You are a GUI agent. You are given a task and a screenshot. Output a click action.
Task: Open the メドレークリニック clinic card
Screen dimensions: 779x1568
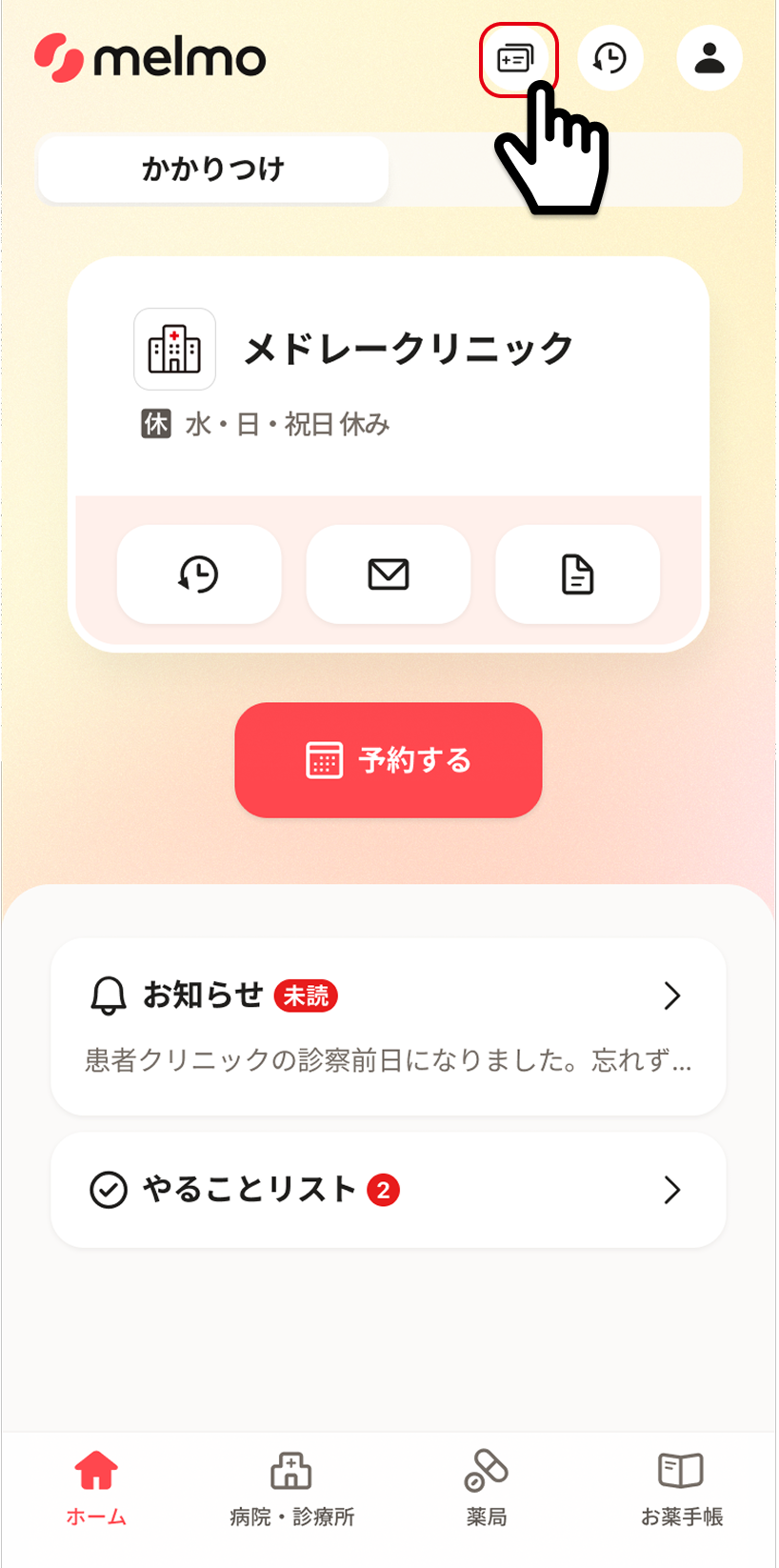(x=389, y=376)
